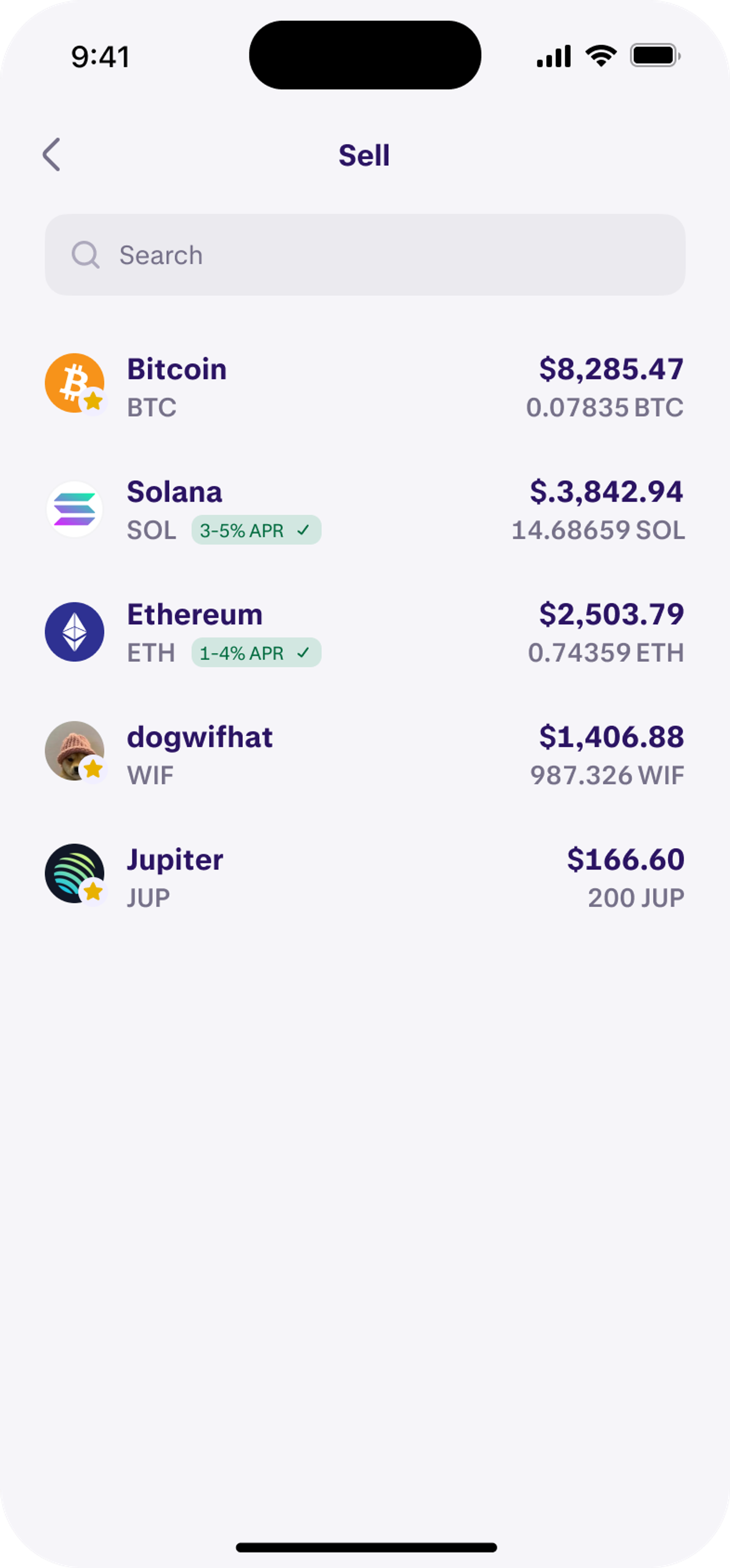Tap the Ethereum diamond icon
Image resolution: width=730 pixels, height=1568 pixels.
(x=74, y=632)
